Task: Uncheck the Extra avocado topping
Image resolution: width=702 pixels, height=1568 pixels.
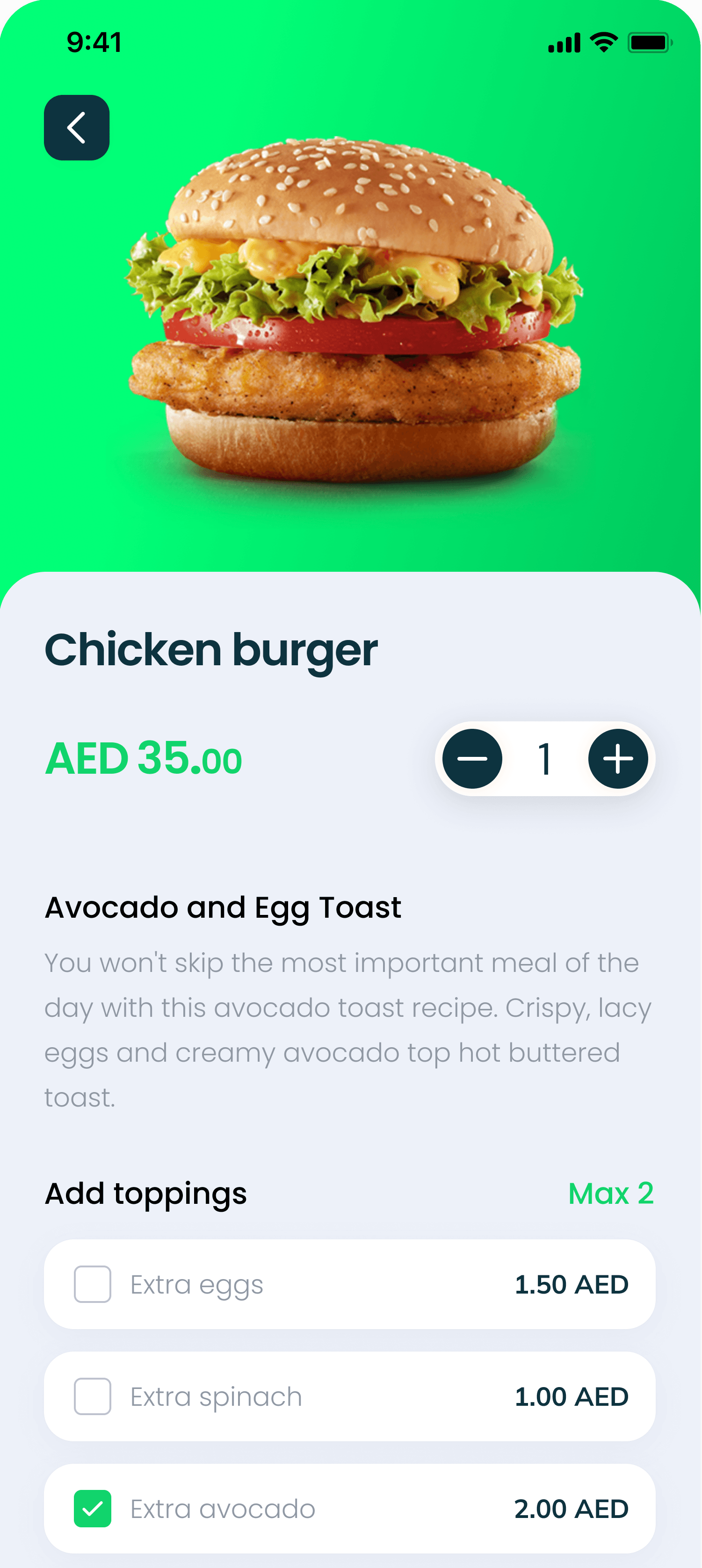Action: coord(93,1508)
